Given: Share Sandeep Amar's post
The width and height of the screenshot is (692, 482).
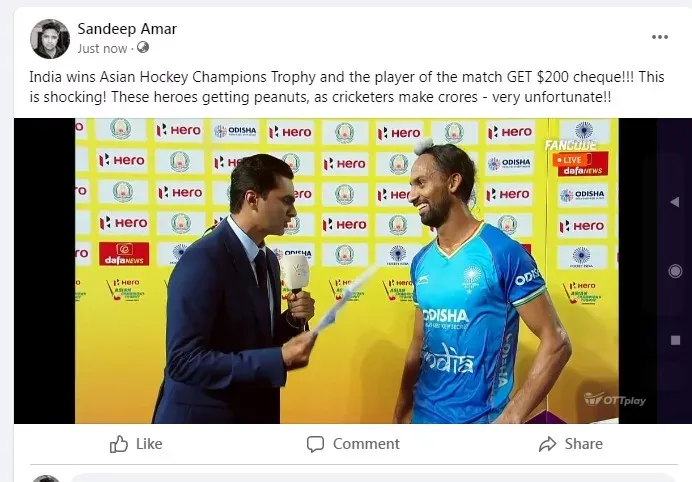Looking at the screenshot, I should [x=570, y=444].
